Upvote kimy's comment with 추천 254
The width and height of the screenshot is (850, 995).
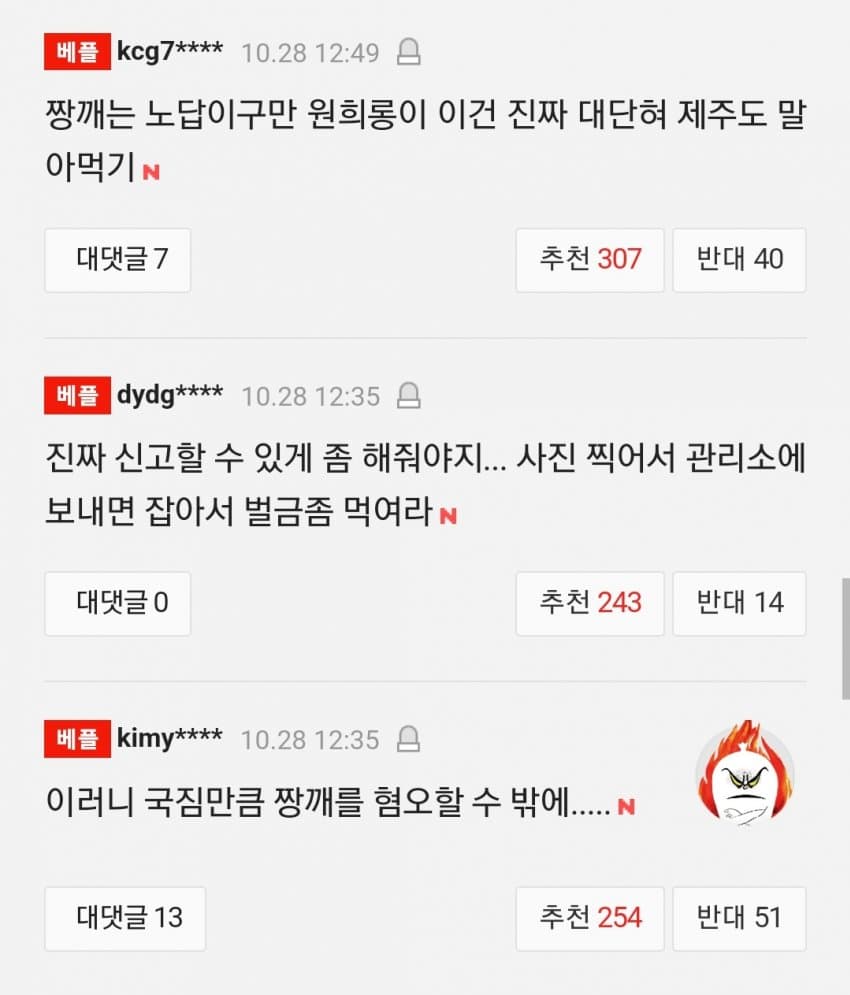(x=589, y=918)
